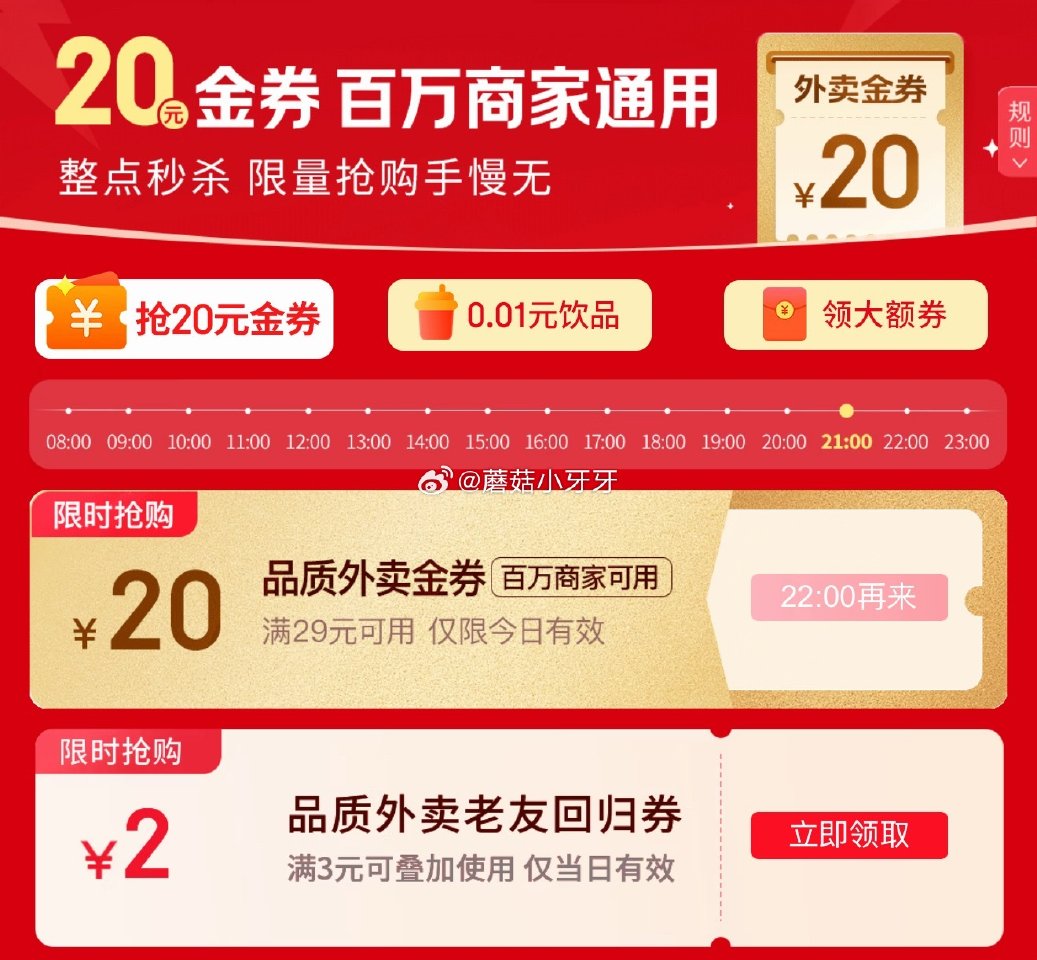Tap the 立即领取 button for the ¥2 coupon
Screen dimensions: 1037x960
[848, 835]
